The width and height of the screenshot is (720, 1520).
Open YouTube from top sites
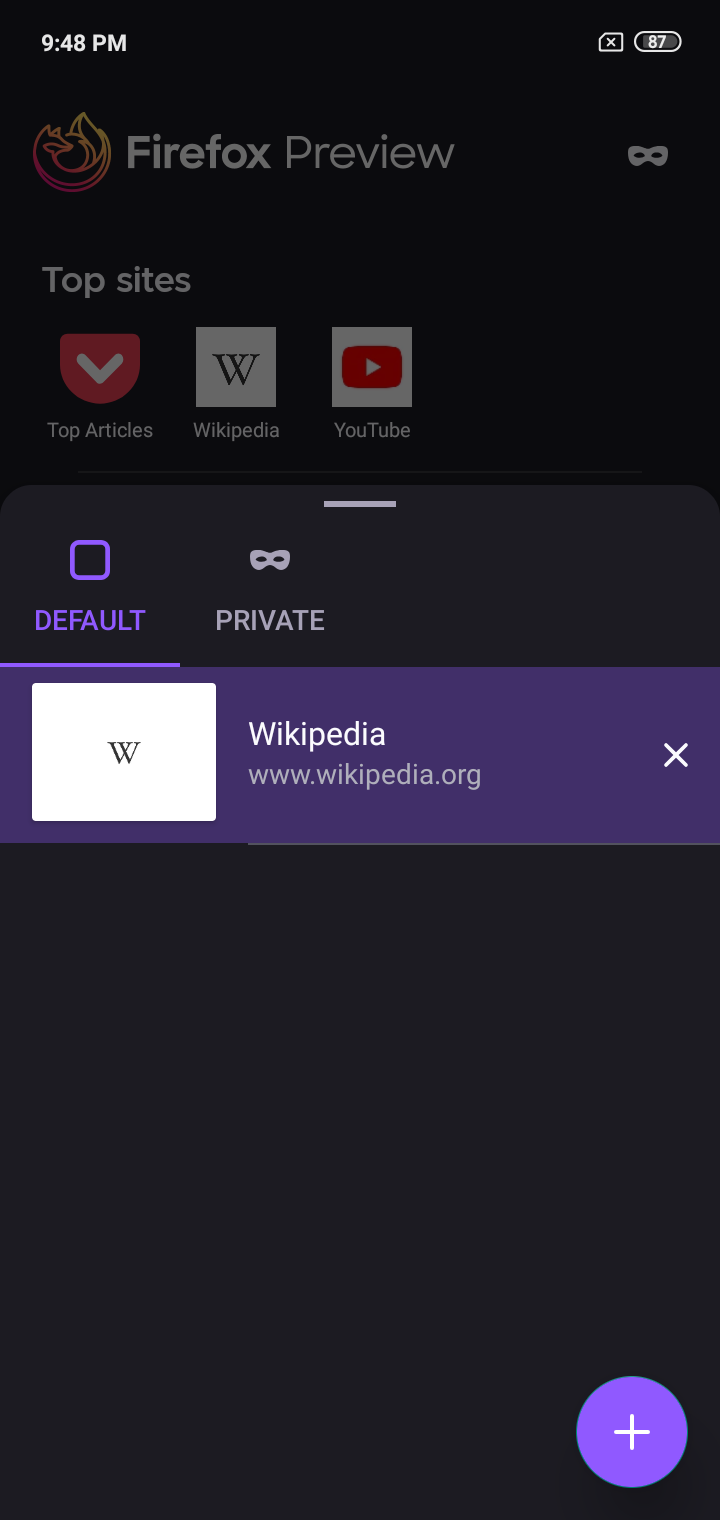[x=372, y=385]
